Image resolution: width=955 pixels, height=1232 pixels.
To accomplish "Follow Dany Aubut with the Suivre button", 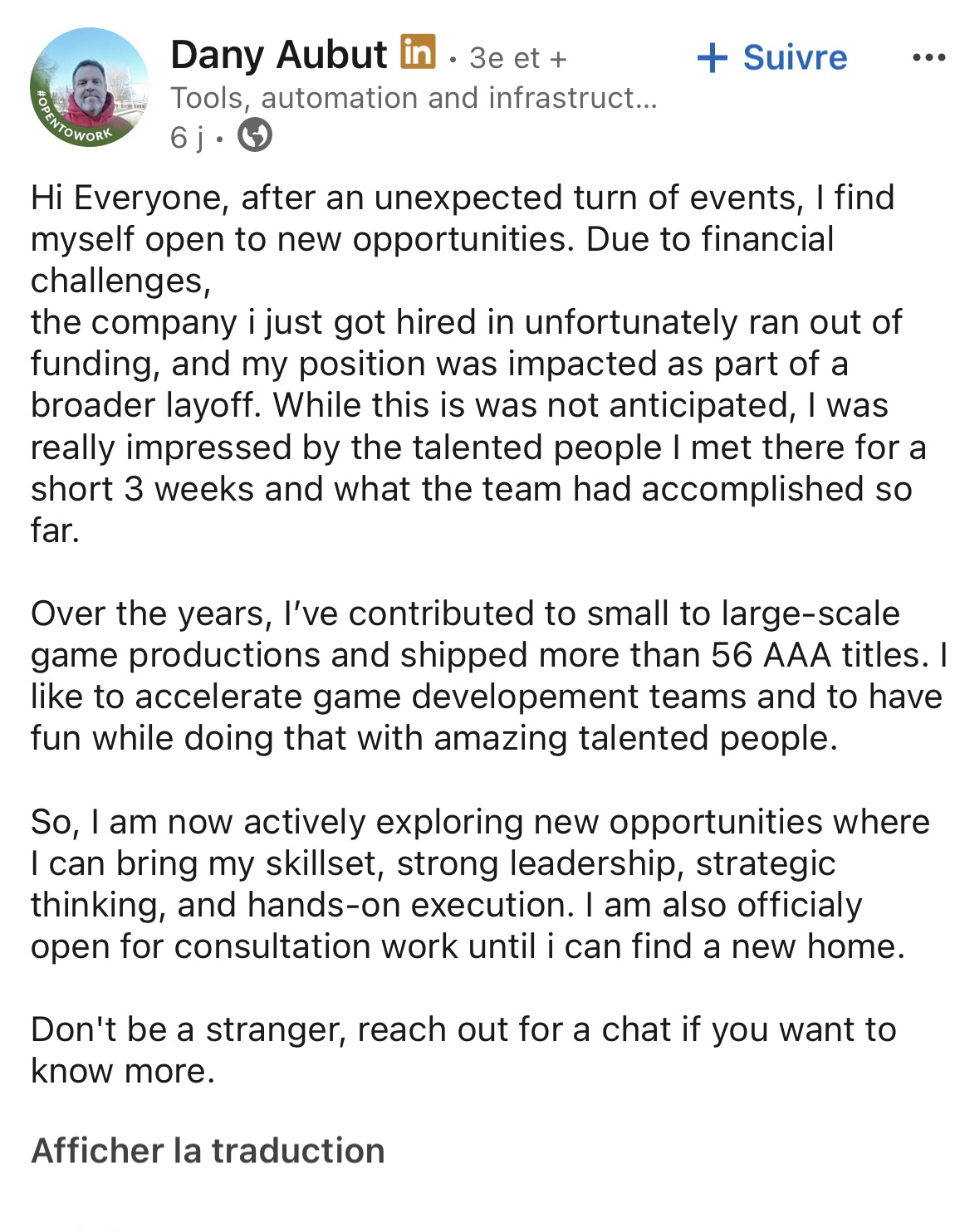I will [x=772, y=57].
